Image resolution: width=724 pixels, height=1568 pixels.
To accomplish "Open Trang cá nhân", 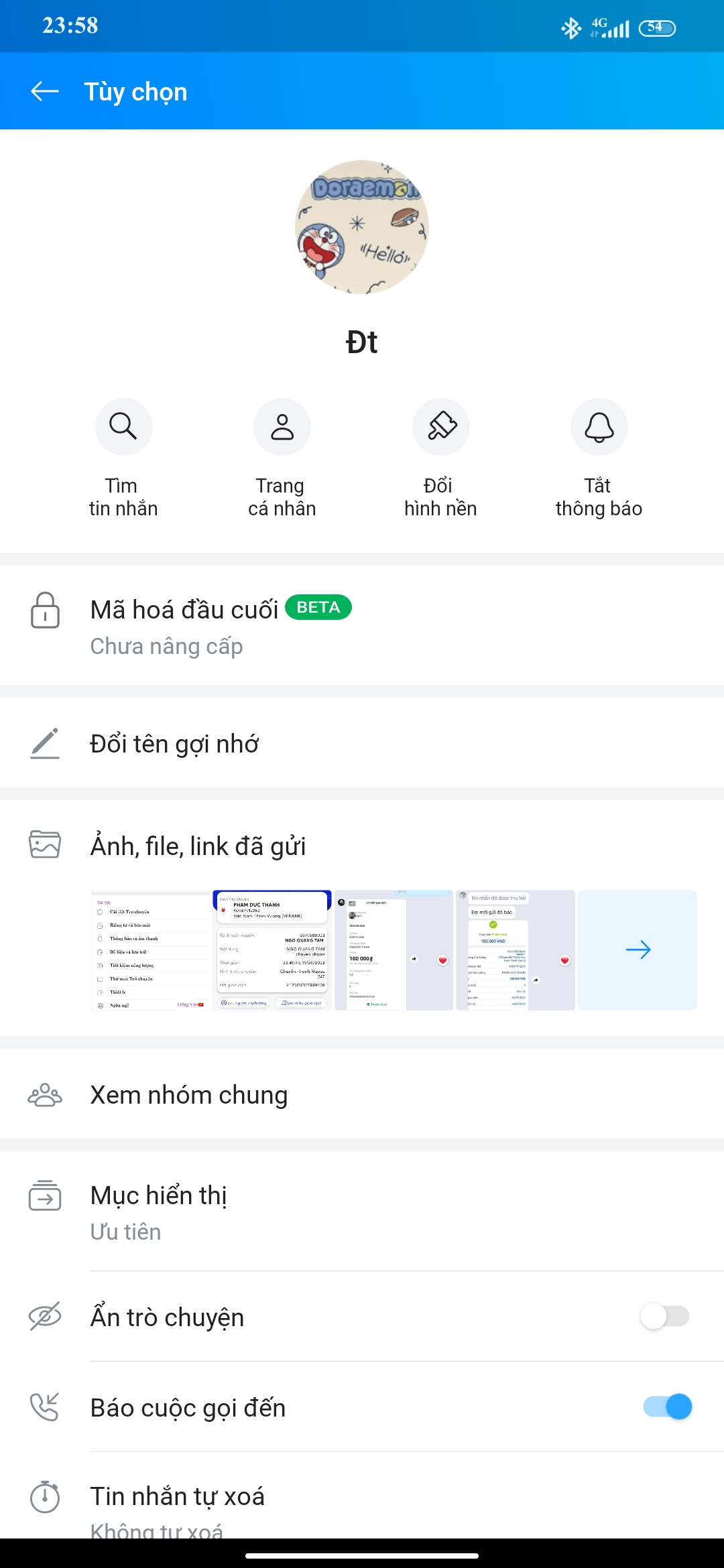I will 282,427.
